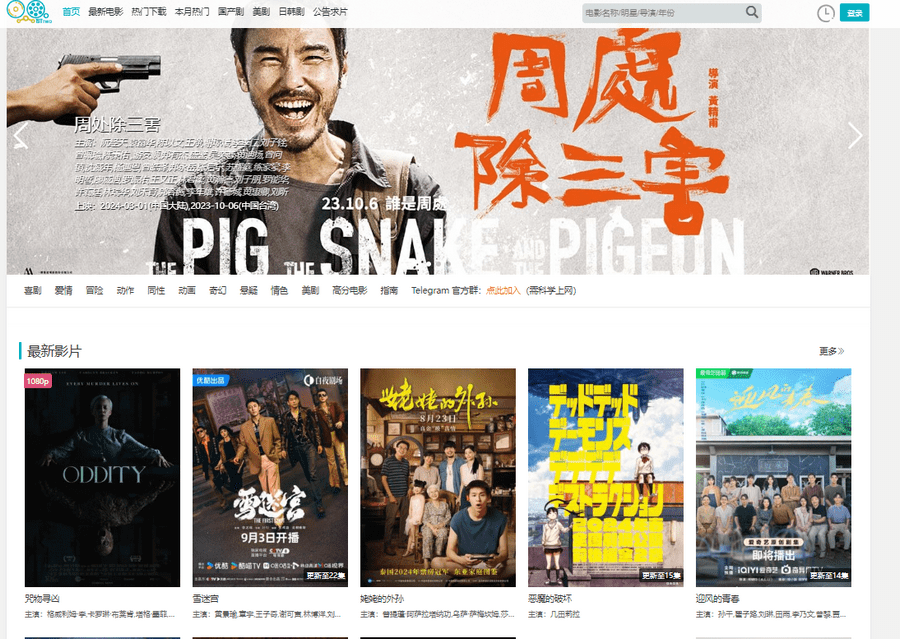
Task: Open the watch history clock icon
Action: tap(825, 13)
